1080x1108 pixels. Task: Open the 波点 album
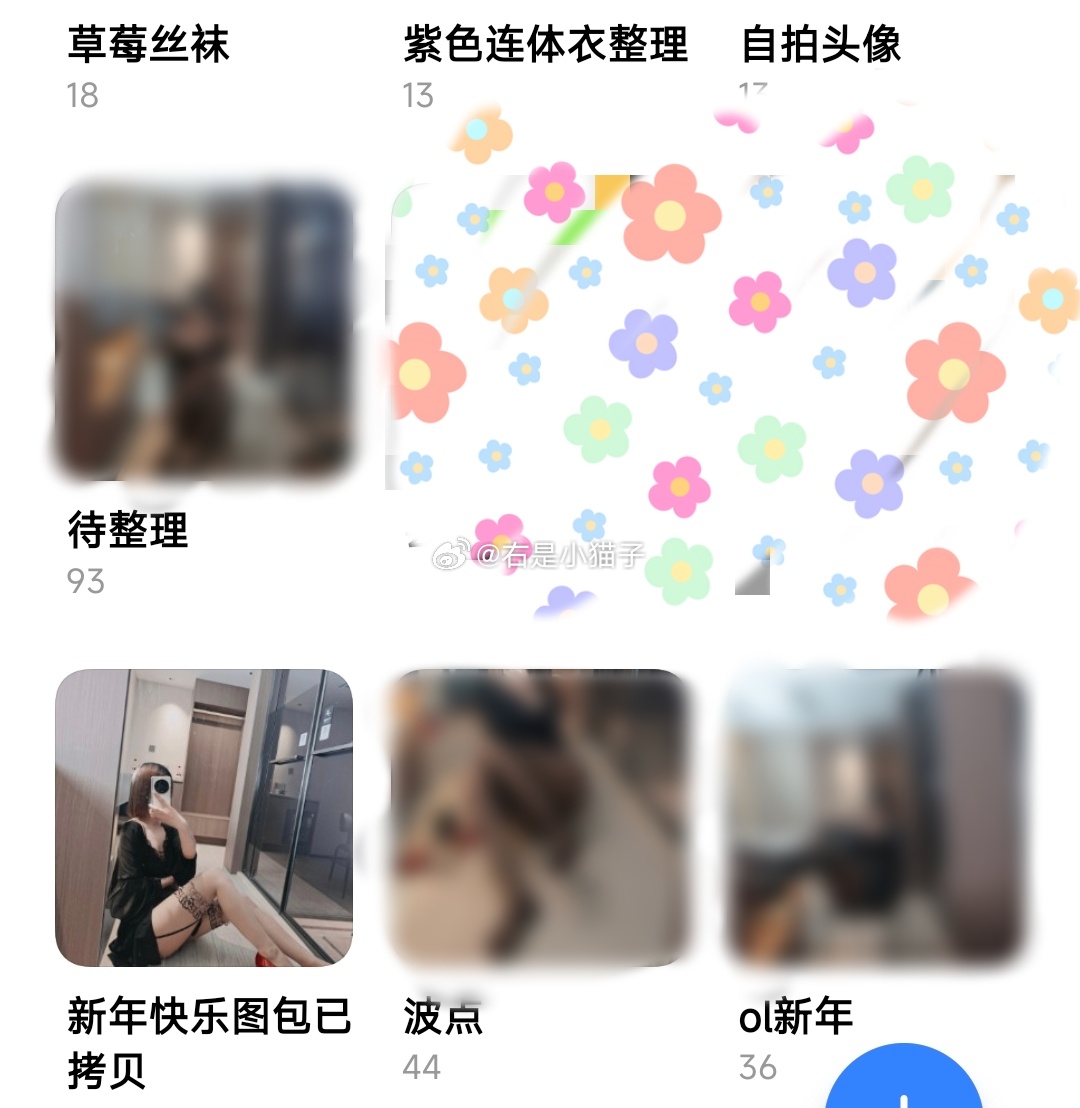pos(540,817)
